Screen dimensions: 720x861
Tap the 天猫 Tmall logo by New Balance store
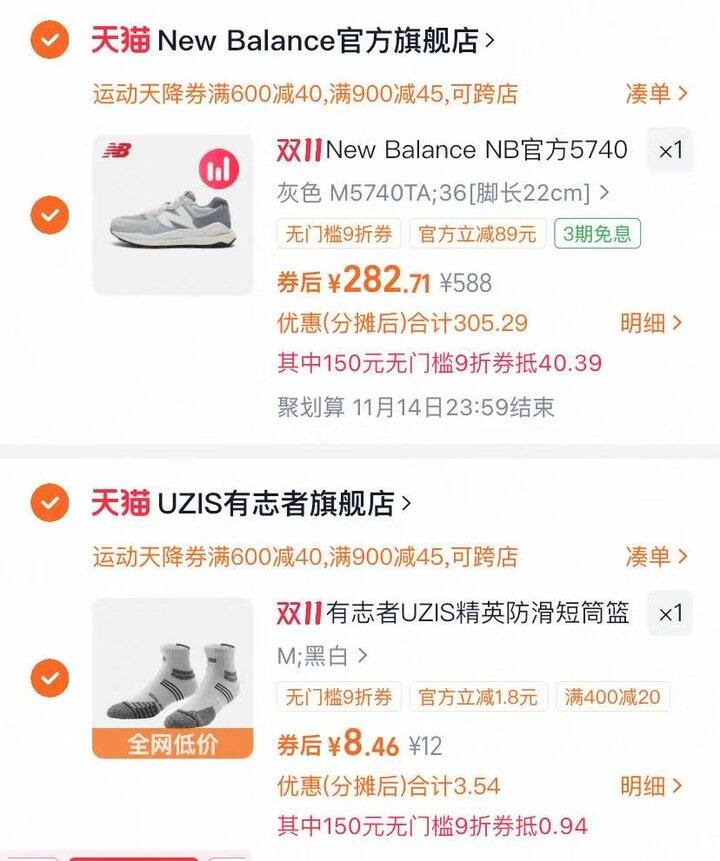[119, 42]
